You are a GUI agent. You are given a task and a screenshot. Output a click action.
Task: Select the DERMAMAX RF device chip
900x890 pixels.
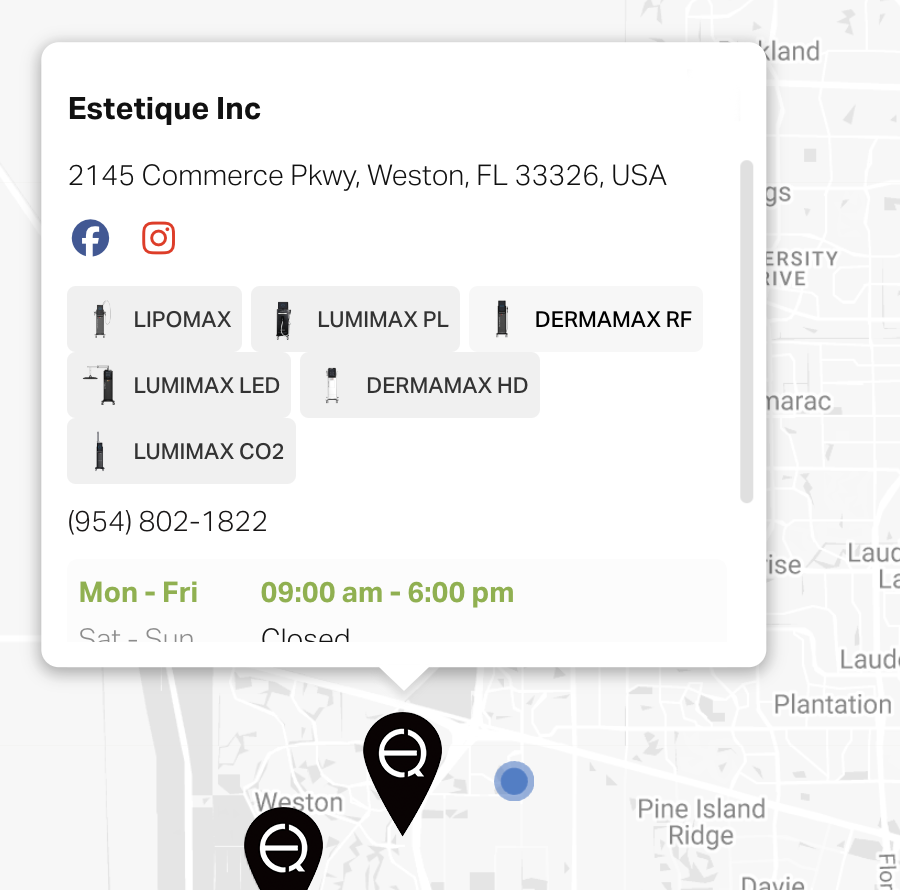point(586,320)
